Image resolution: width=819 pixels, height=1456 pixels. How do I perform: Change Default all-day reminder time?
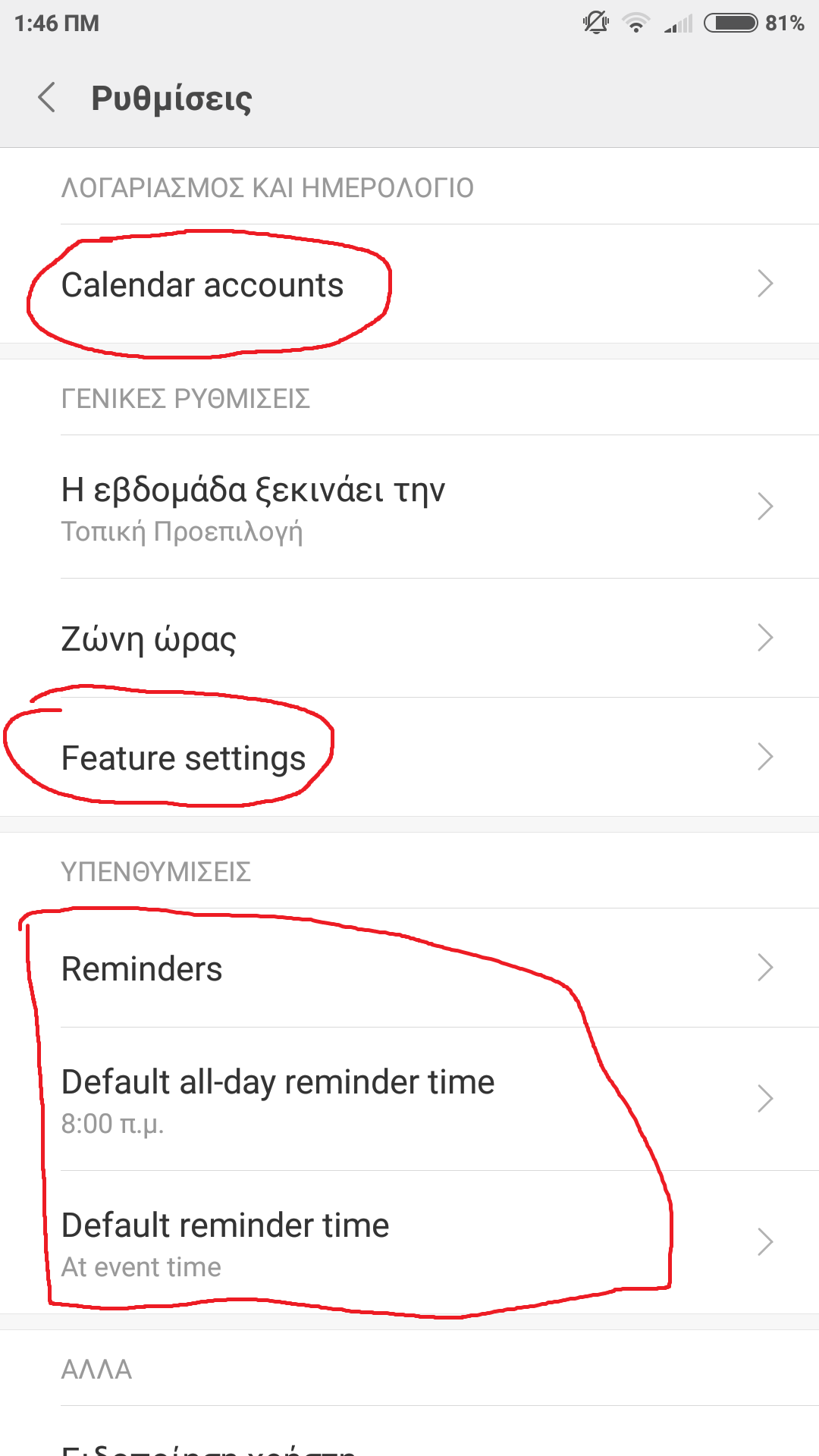409,1099
